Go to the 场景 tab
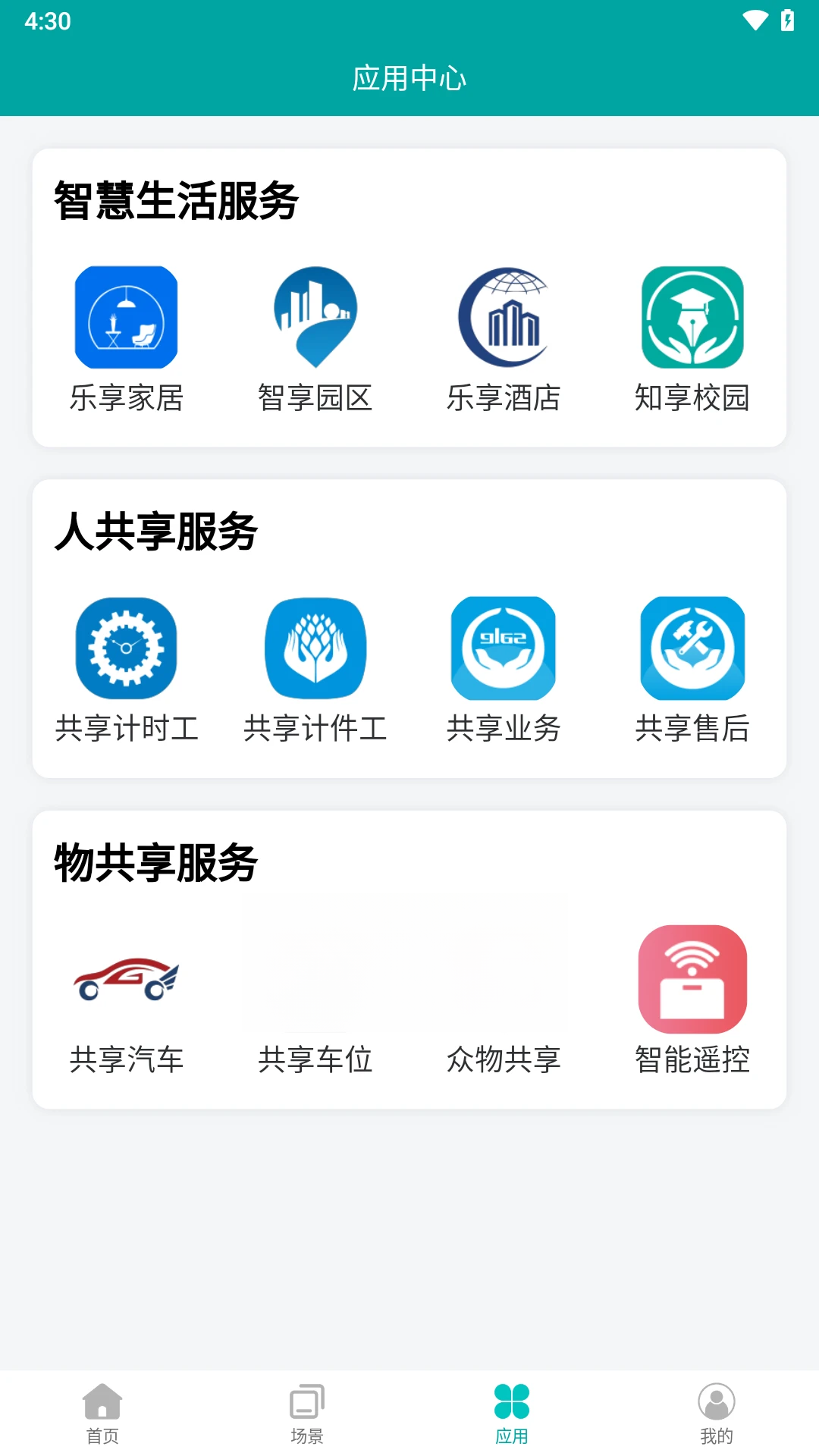The height and width of the screenshot is (1456, 819). click(x=307, y=1414)
